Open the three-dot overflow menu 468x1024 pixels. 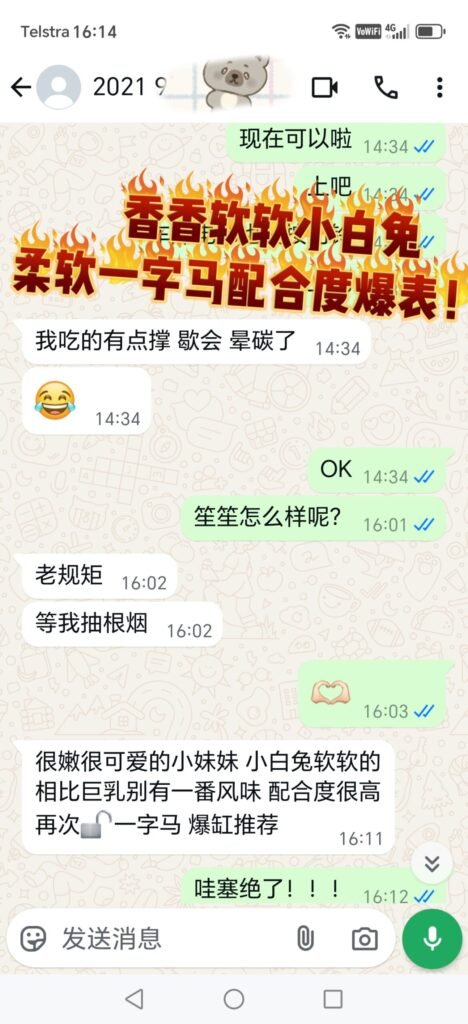[439, 88]
